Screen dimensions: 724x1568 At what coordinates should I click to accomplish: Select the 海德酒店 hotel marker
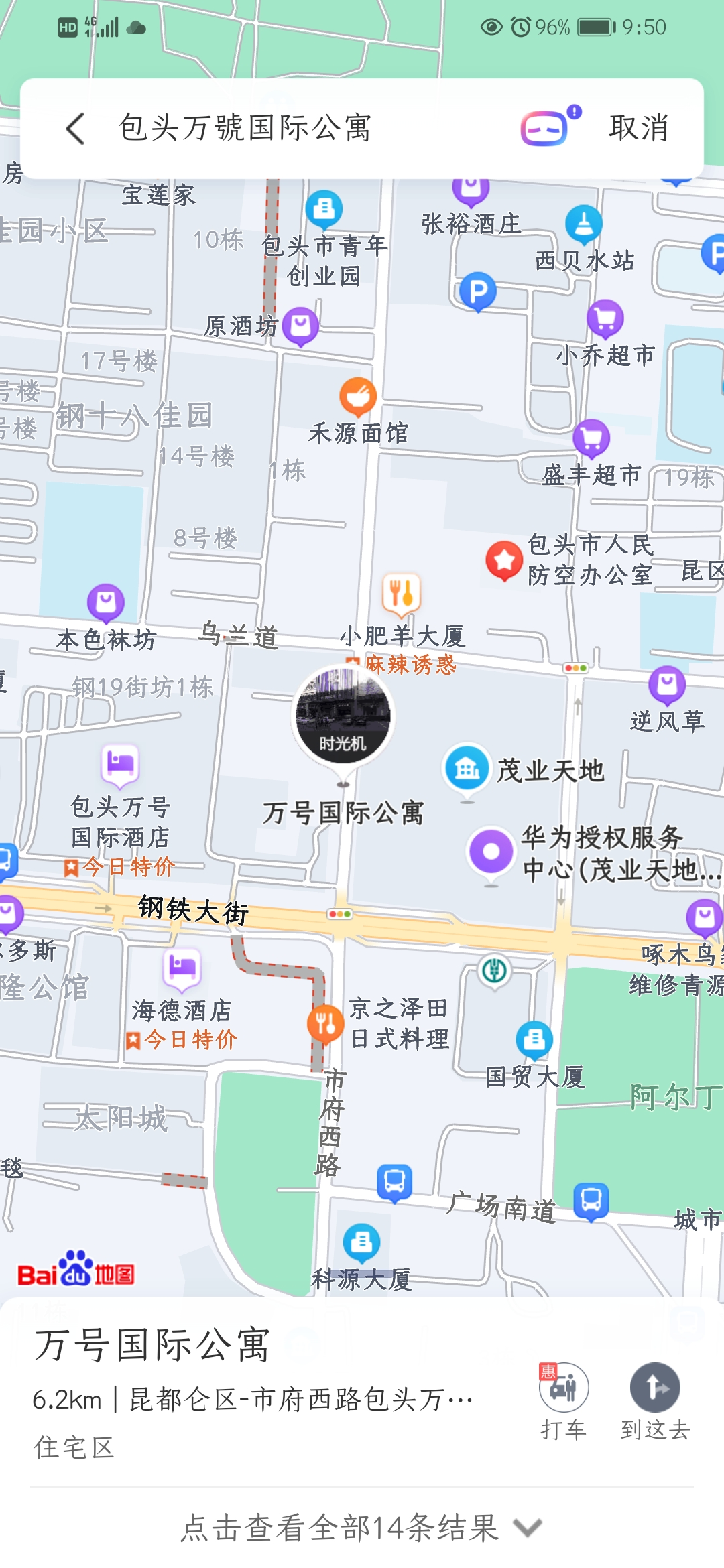(182, 968)
